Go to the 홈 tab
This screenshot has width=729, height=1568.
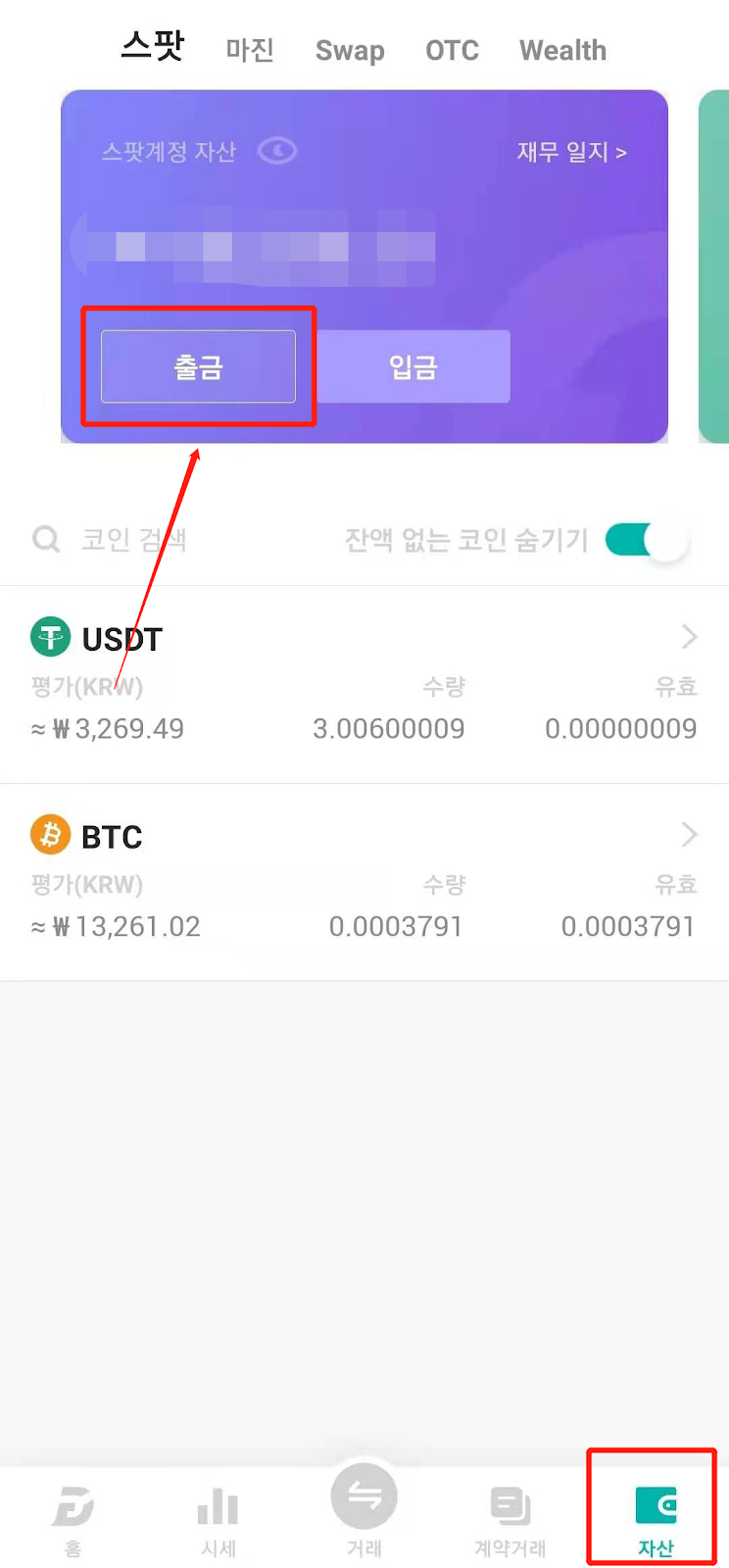point(73,1521)
